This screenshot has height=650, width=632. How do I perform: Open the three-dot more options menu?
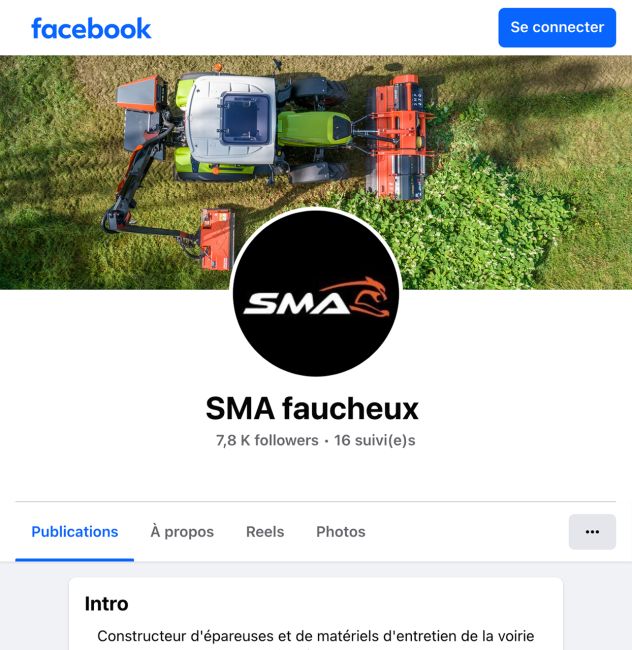pos(592,532)
